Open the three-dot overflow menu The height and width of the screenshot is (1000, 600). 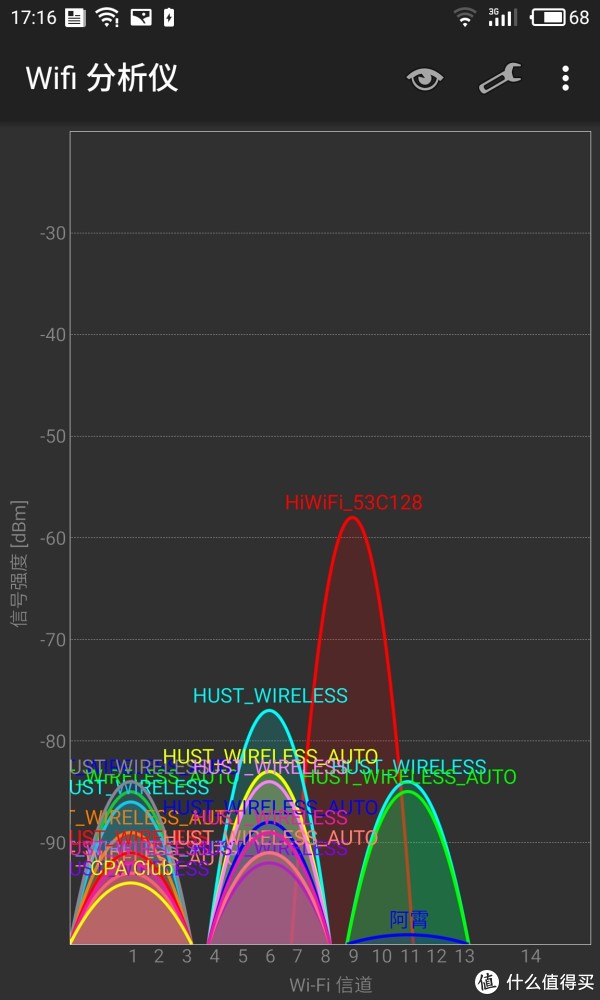click(566, 78)
